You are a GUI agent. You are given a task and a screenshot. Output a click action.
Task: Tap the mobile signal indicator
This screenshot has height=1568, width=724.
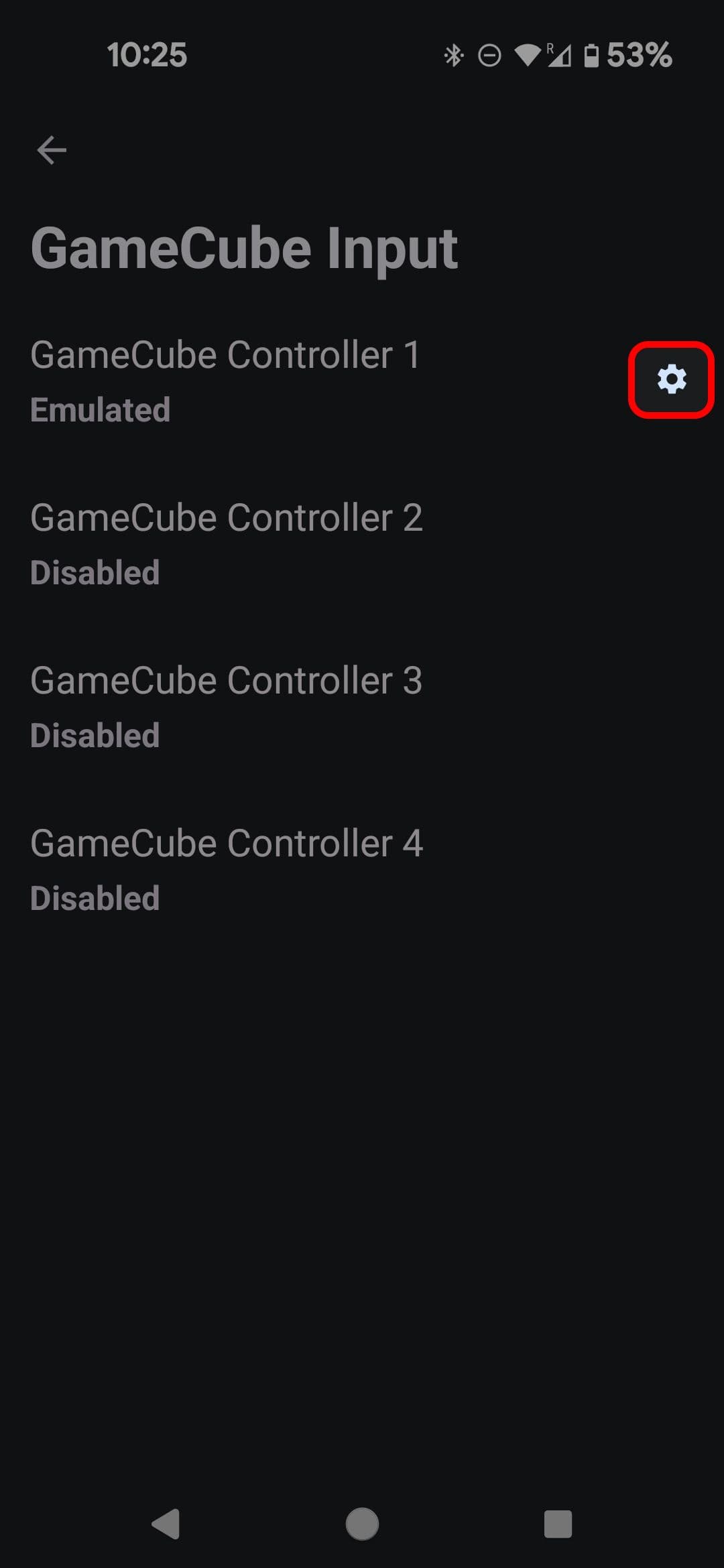[560, 56]
